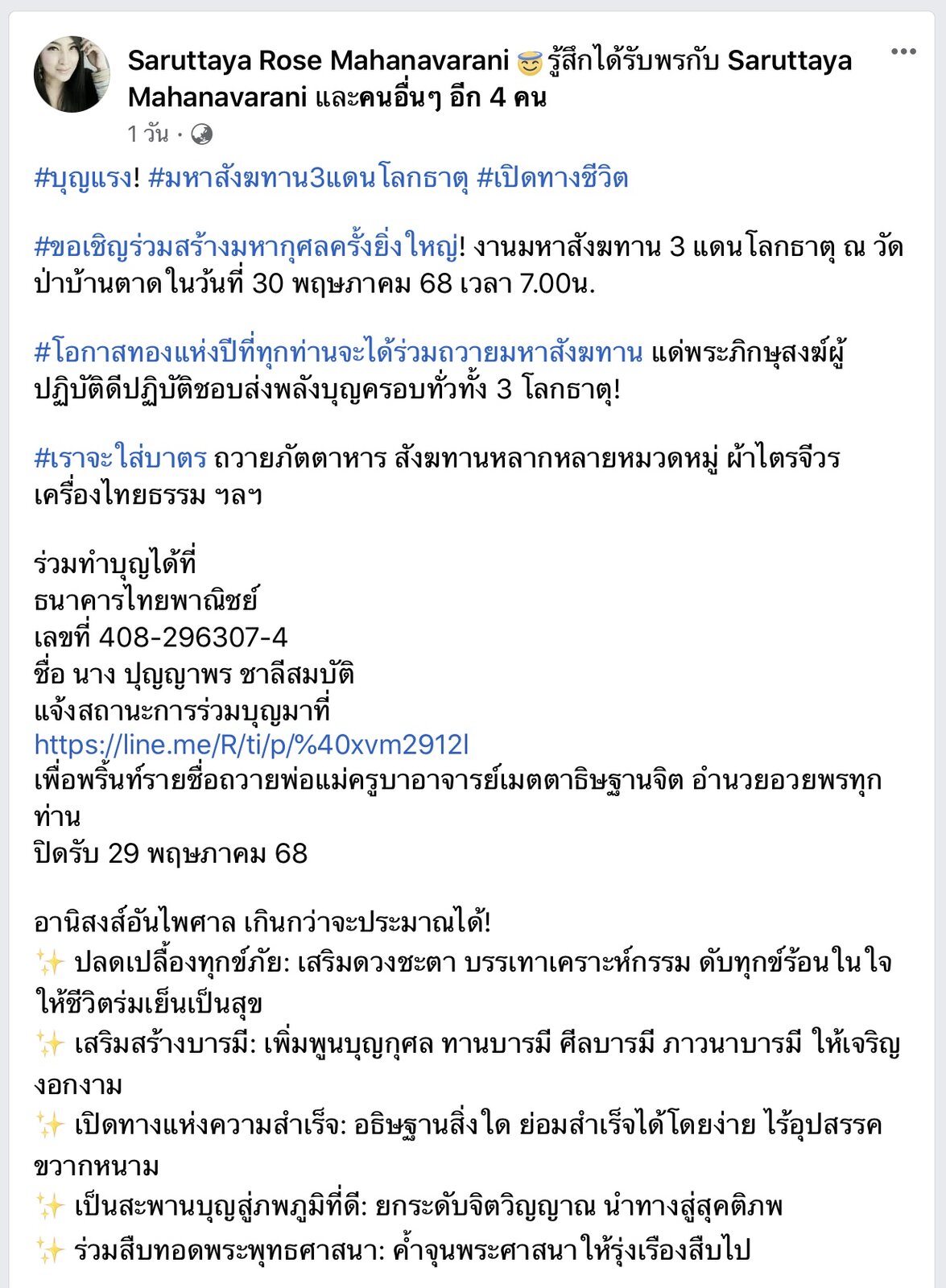Open Saruttaya Rose Mahanavarani's profile picture
This screenshot has height=1288, width=946.
click(72, 74)
